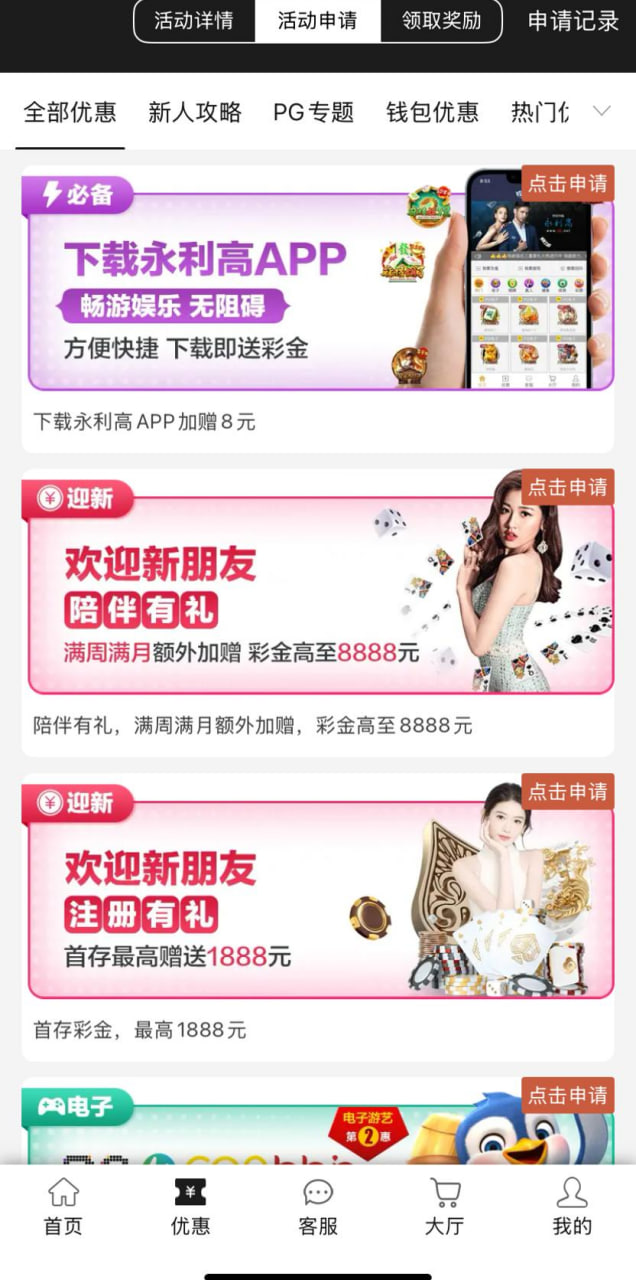Switch to the 新人攻略 category tab
This screenshot has width=636, height=1280.
tap(195, 112)
